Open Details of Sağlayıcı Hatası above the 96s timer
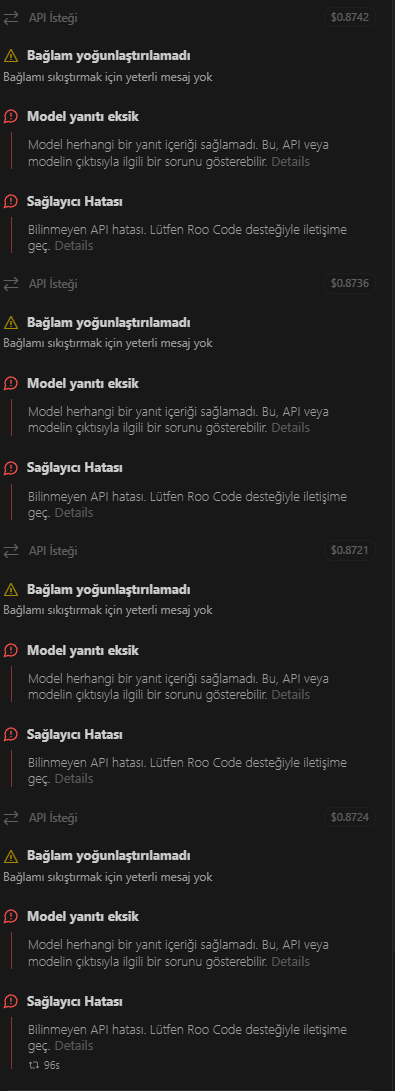Image resolution: width=395 pixels, height=1091 pixels. point(74,1045)
